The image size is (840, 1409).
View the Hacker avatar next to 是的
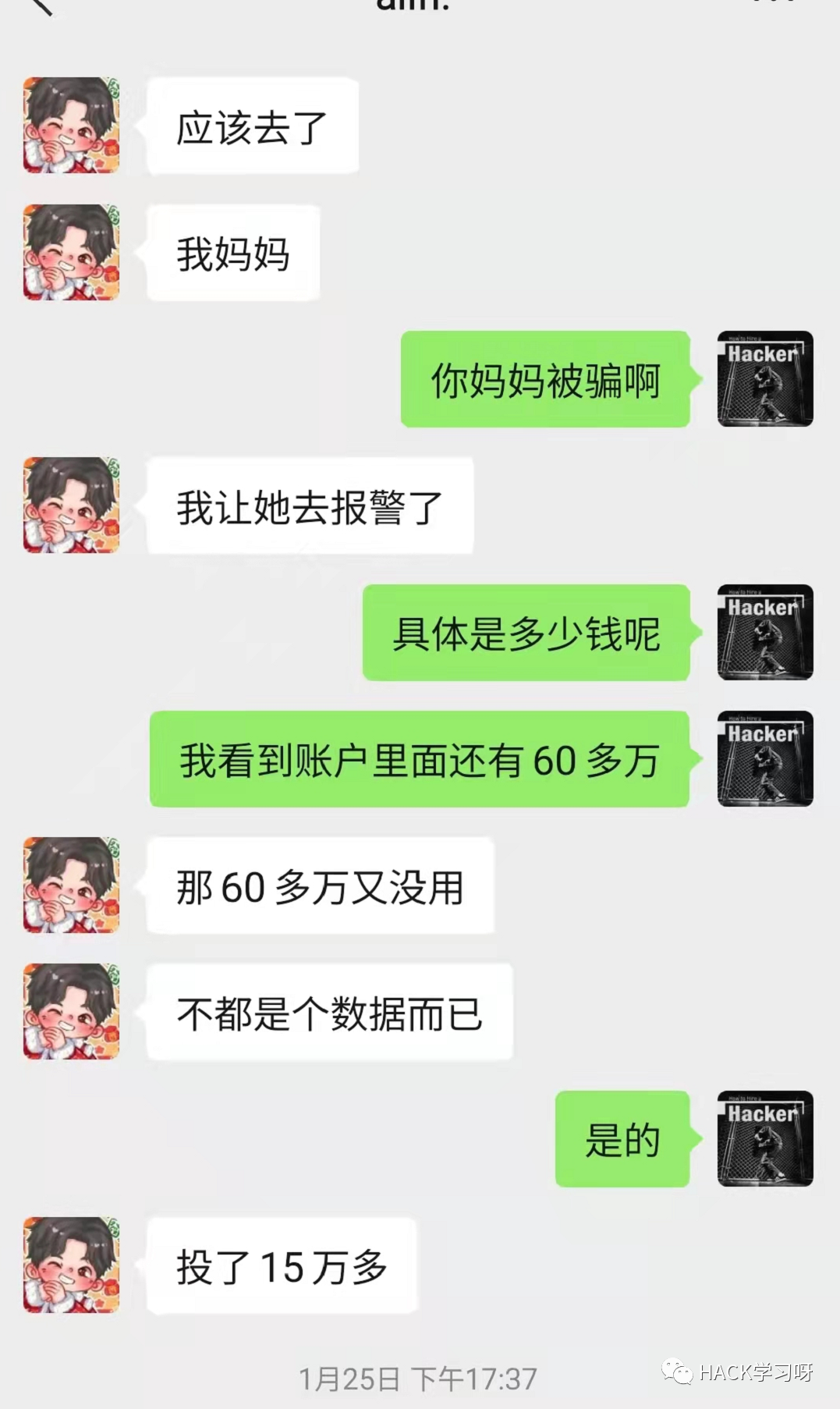coord(764,1138)
